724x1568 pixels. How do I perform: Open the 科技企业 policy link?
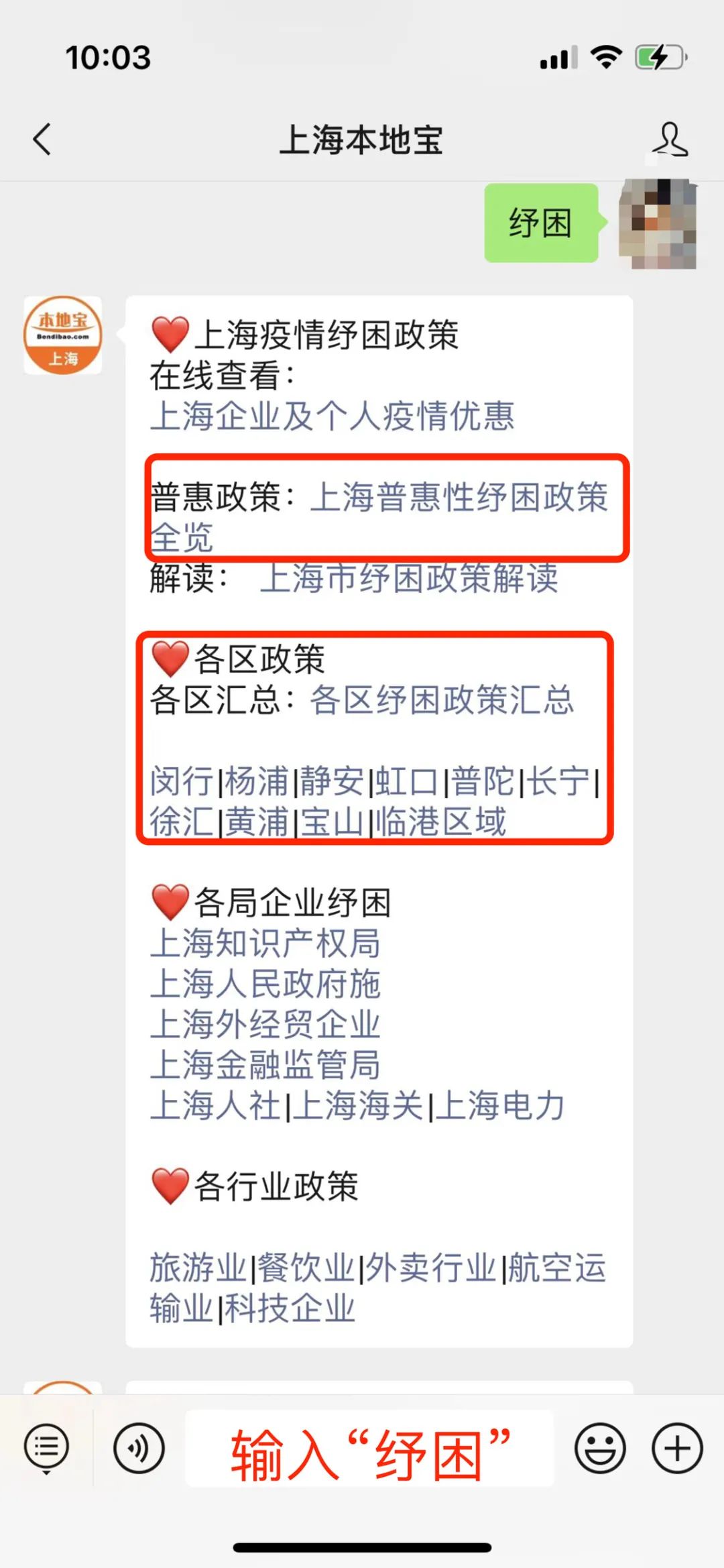(290, 1308)
